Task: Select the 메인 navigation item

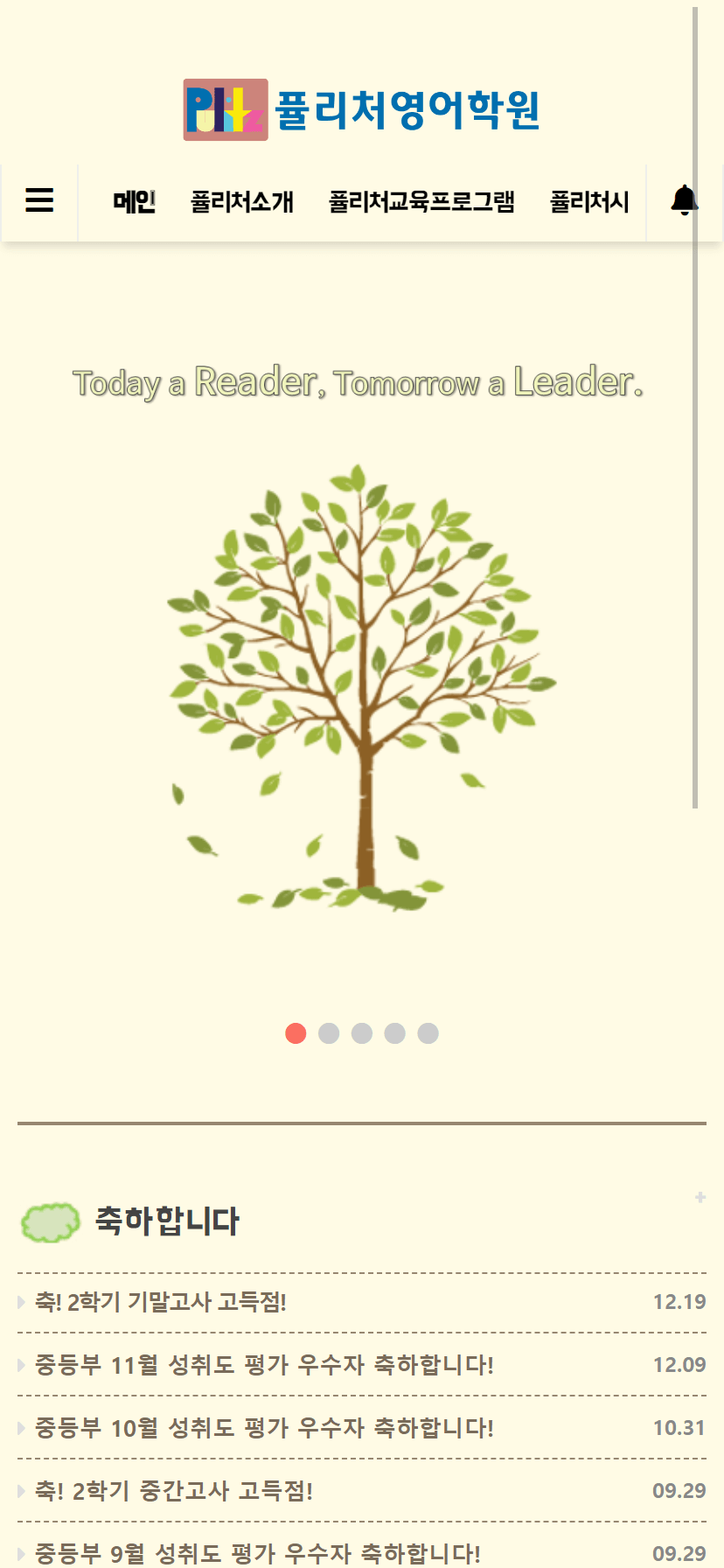Action: tap(134, 202)
